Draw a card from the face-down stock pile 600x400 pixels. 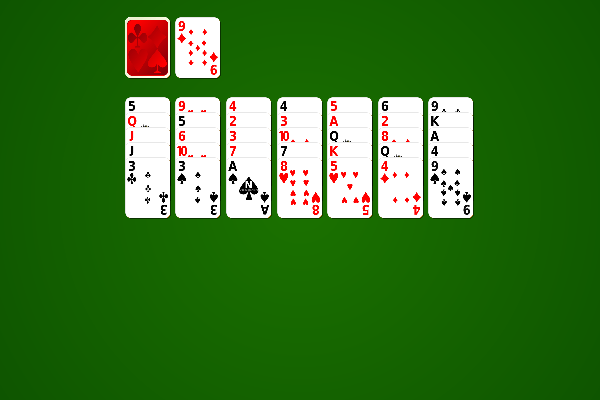147,47
